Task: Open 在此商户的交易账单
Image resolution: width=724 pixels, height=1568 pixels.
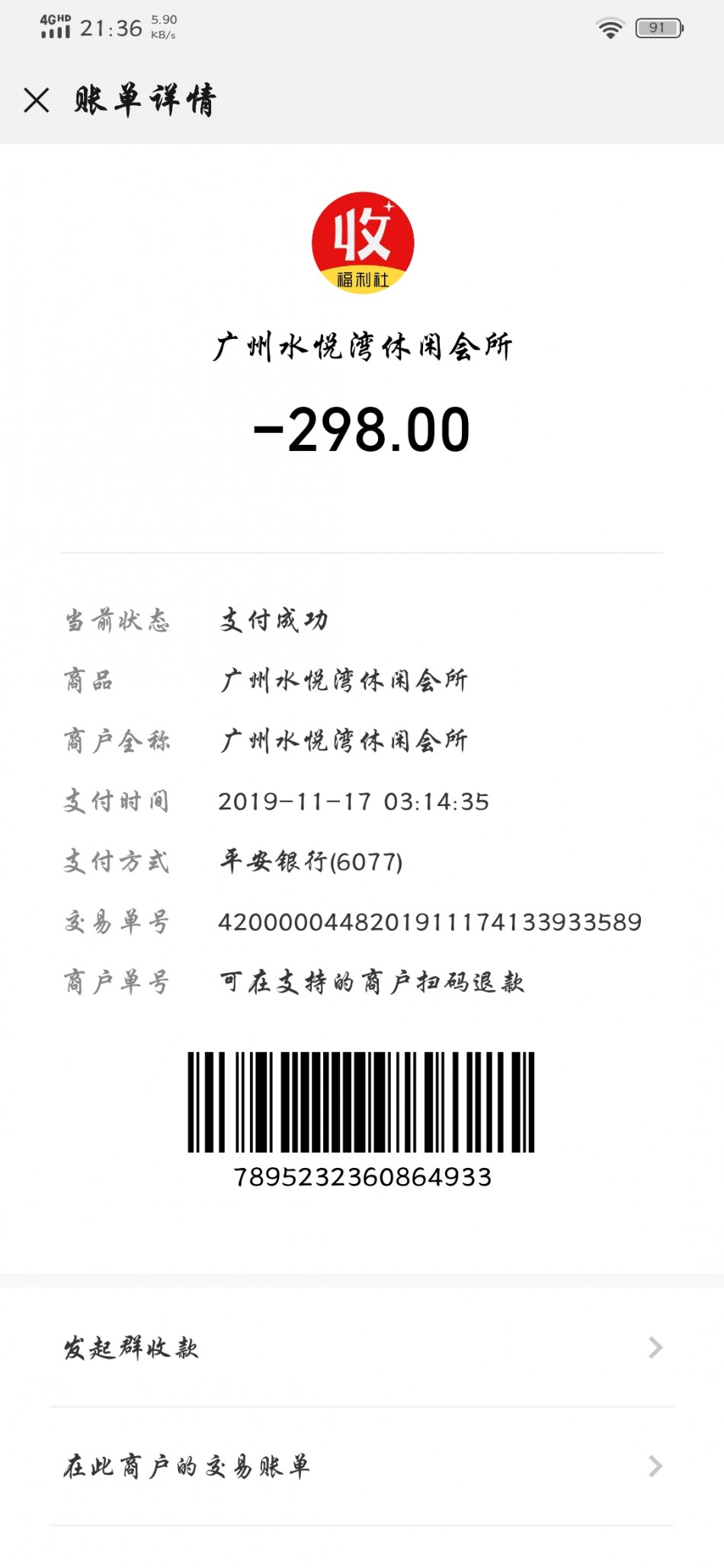Action: tap(362, 1466)
